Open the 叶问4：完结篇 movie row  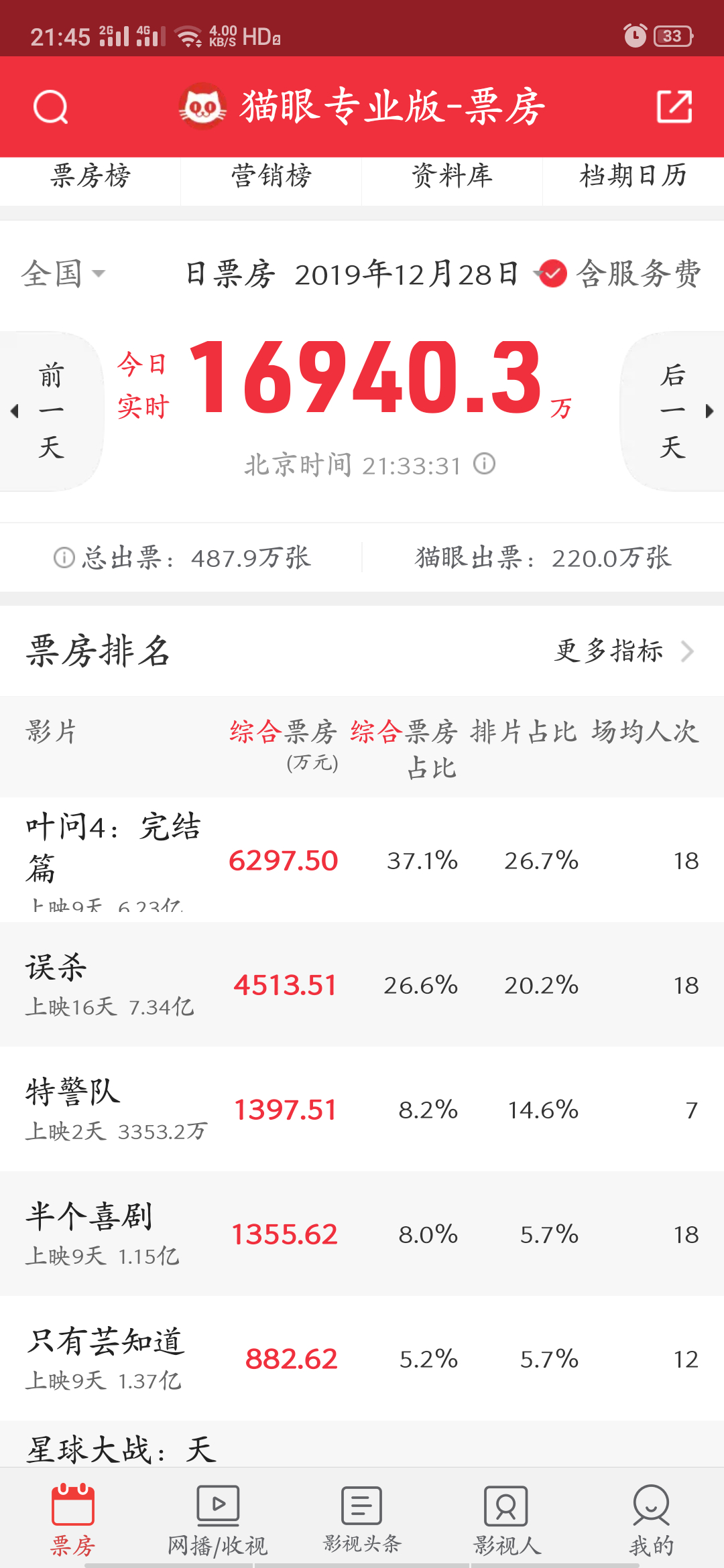(x=362, y=860)
